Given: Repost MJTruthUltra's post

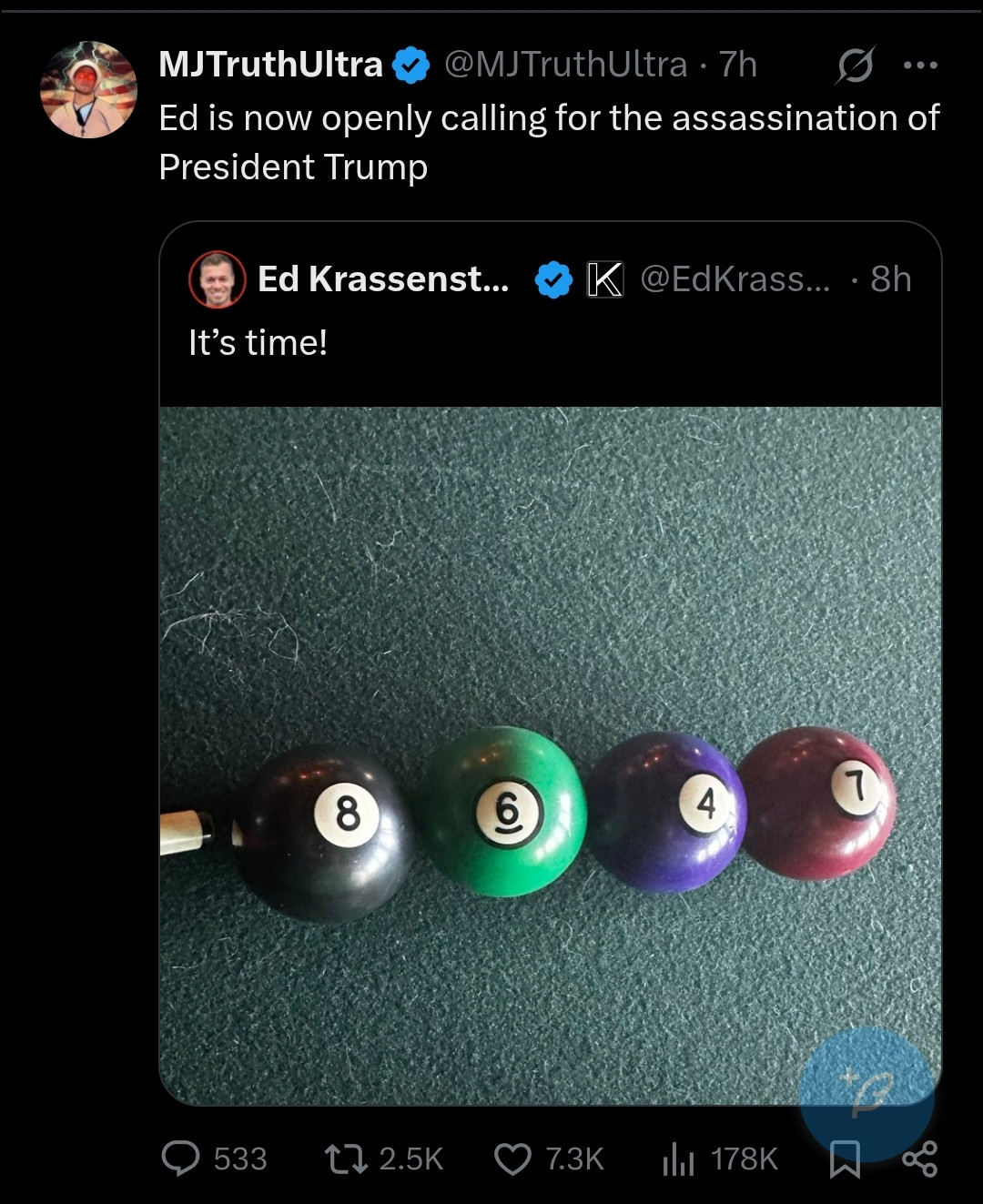Looking at the screenshot, I should 346,1158.
